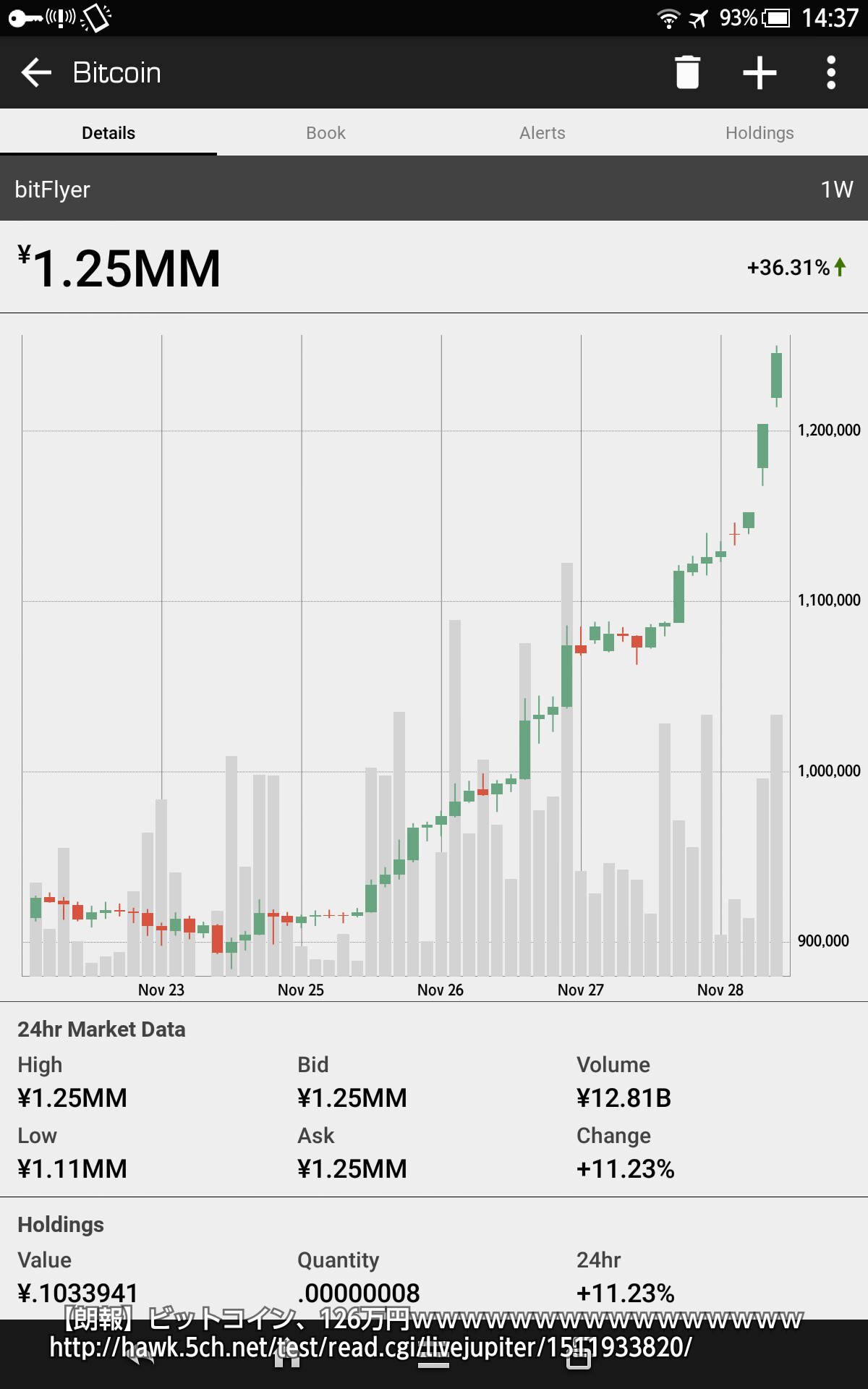868x1389 pixels.
Task: Delete Bitcoin using the trash icon
Action: pyautogui.click(x=687, y=72)
